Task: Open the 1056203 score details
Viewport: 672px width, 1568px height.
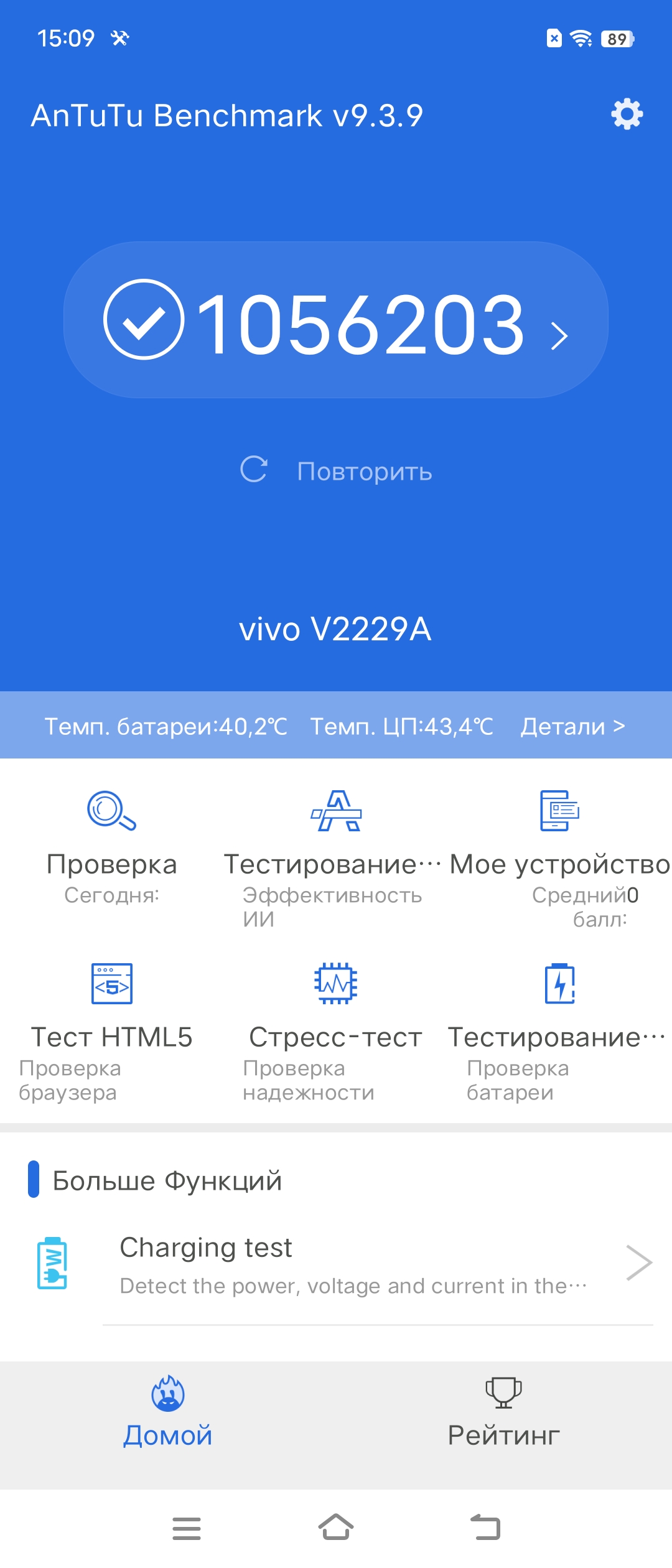Action: click(336, 320)
